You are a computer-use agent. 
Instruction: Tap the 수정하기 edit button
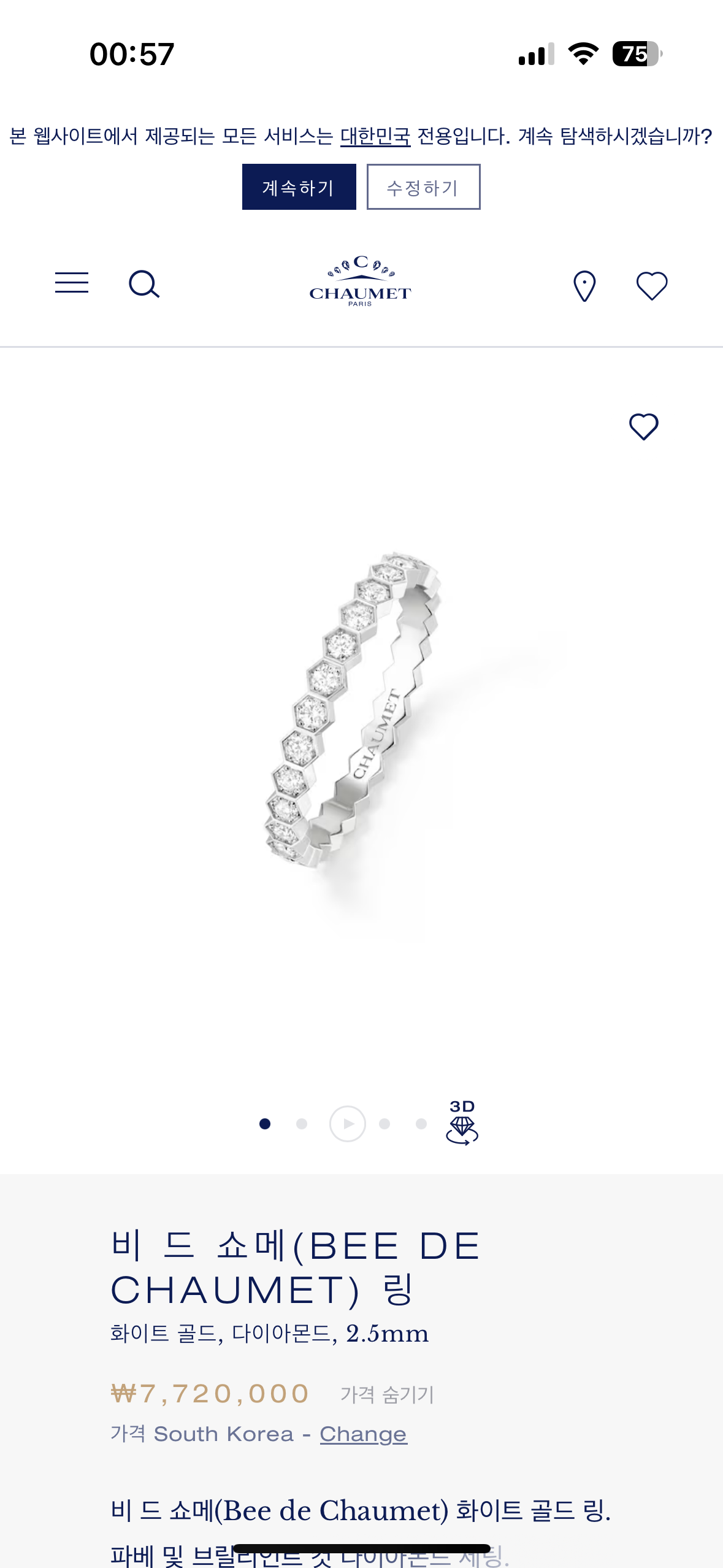pyautogui.click(x=423, y=187)
